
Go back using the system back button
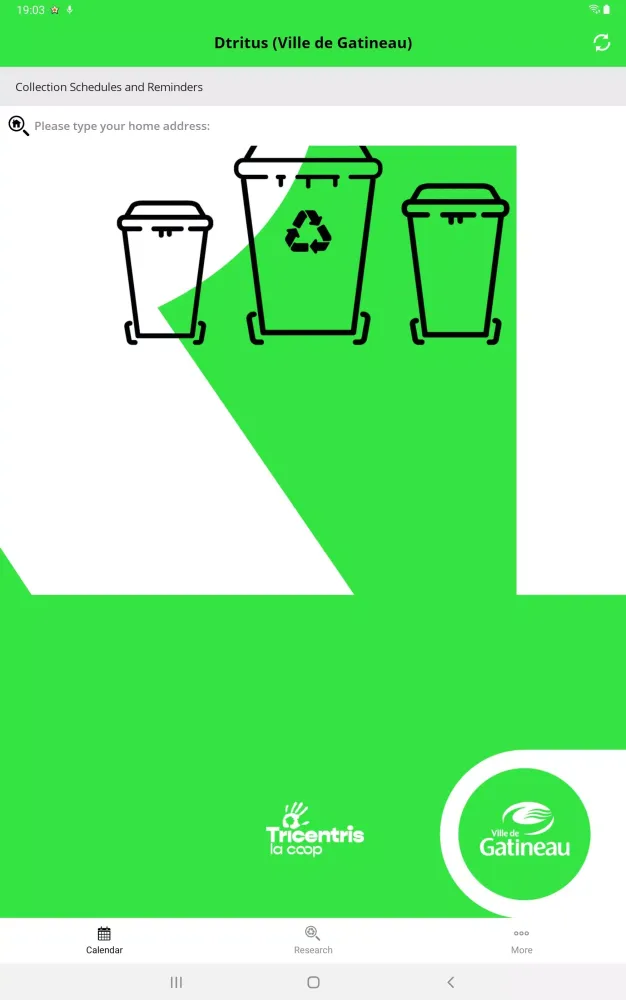click(450, 982)
